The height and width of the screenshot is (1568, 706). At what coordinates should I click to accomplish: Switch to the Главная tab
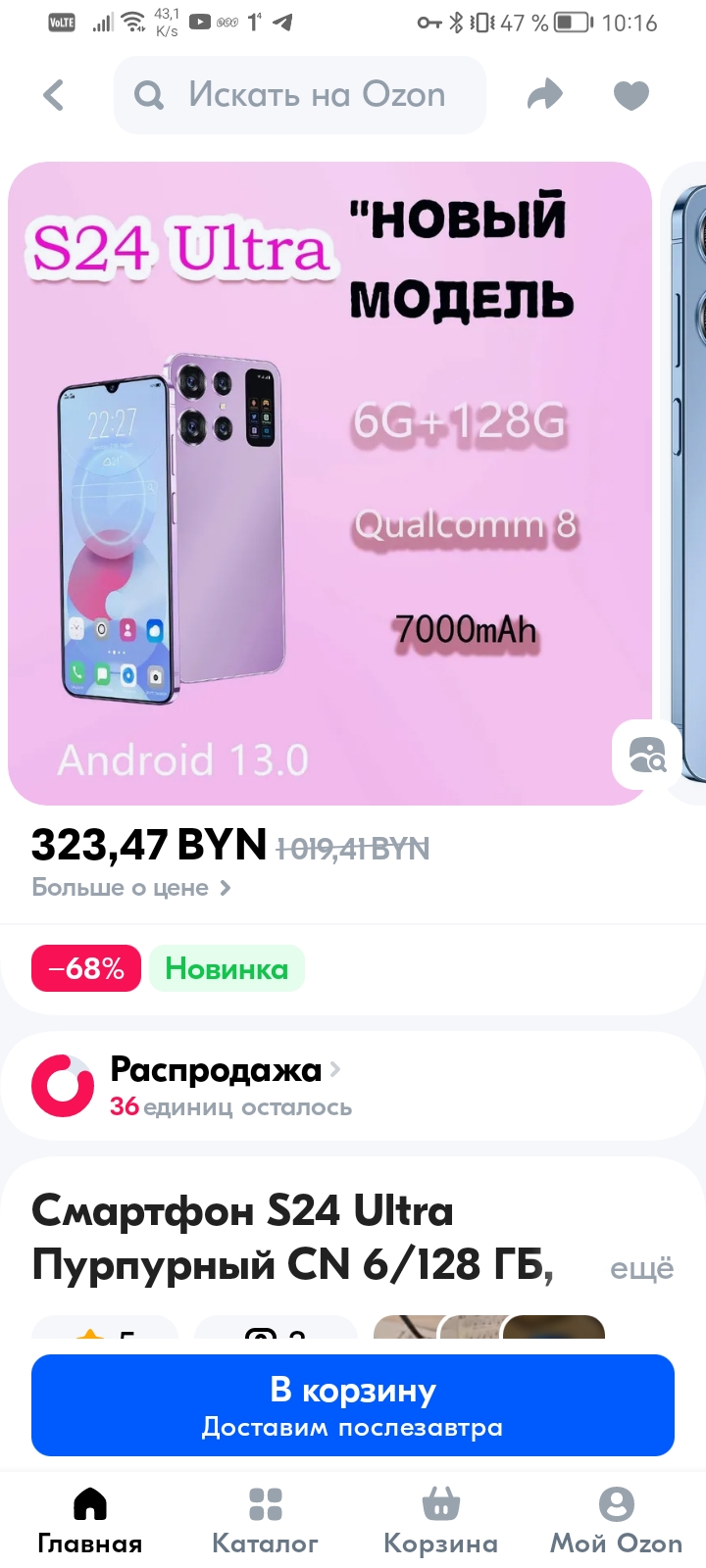(89, 1522)
